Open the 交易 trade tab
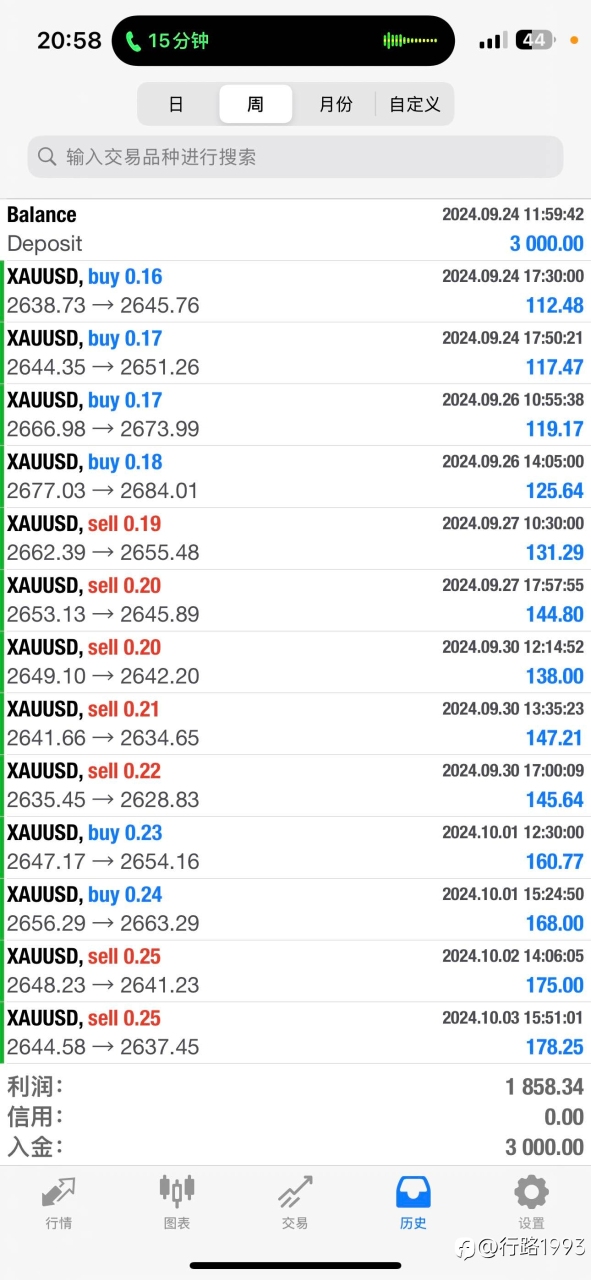 click(295, 1202)
